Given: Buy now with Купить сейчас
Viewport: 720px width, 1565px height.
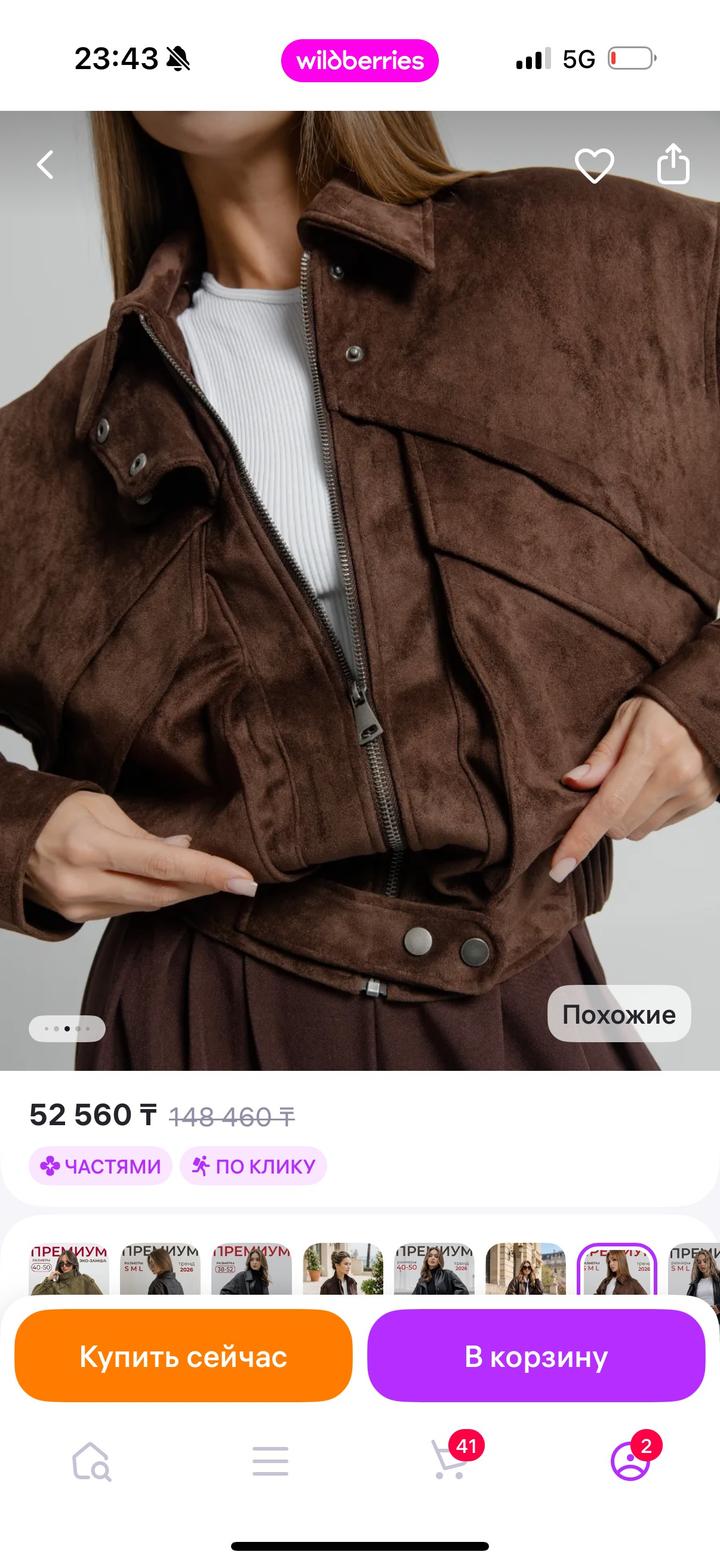Looking at the screenshot, I should point(183,1356).
